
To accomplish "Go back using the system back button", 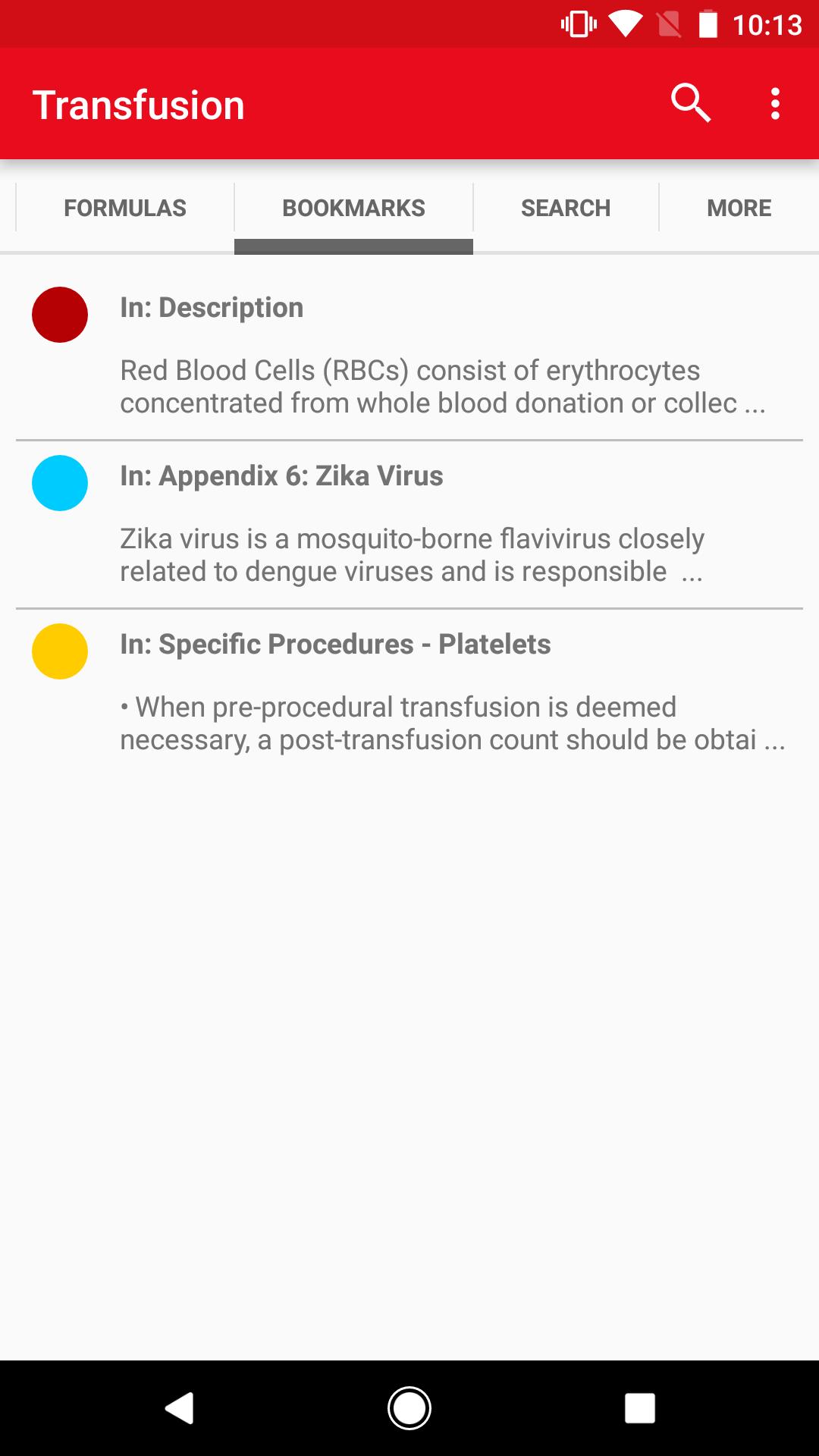I will coord(180,1408).
